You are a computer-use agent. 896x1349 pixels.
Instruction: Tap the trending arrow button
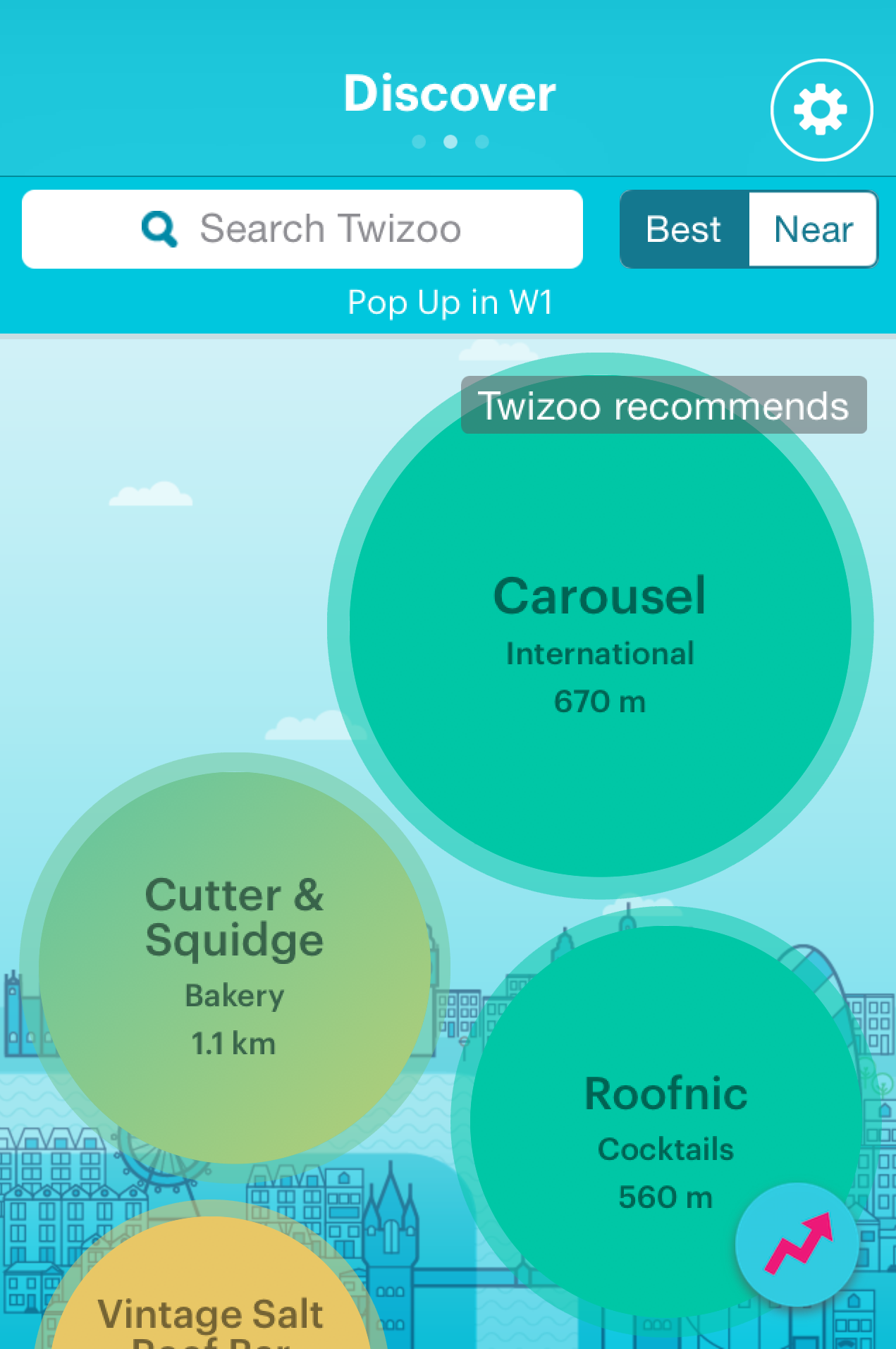click(797, 1245)
